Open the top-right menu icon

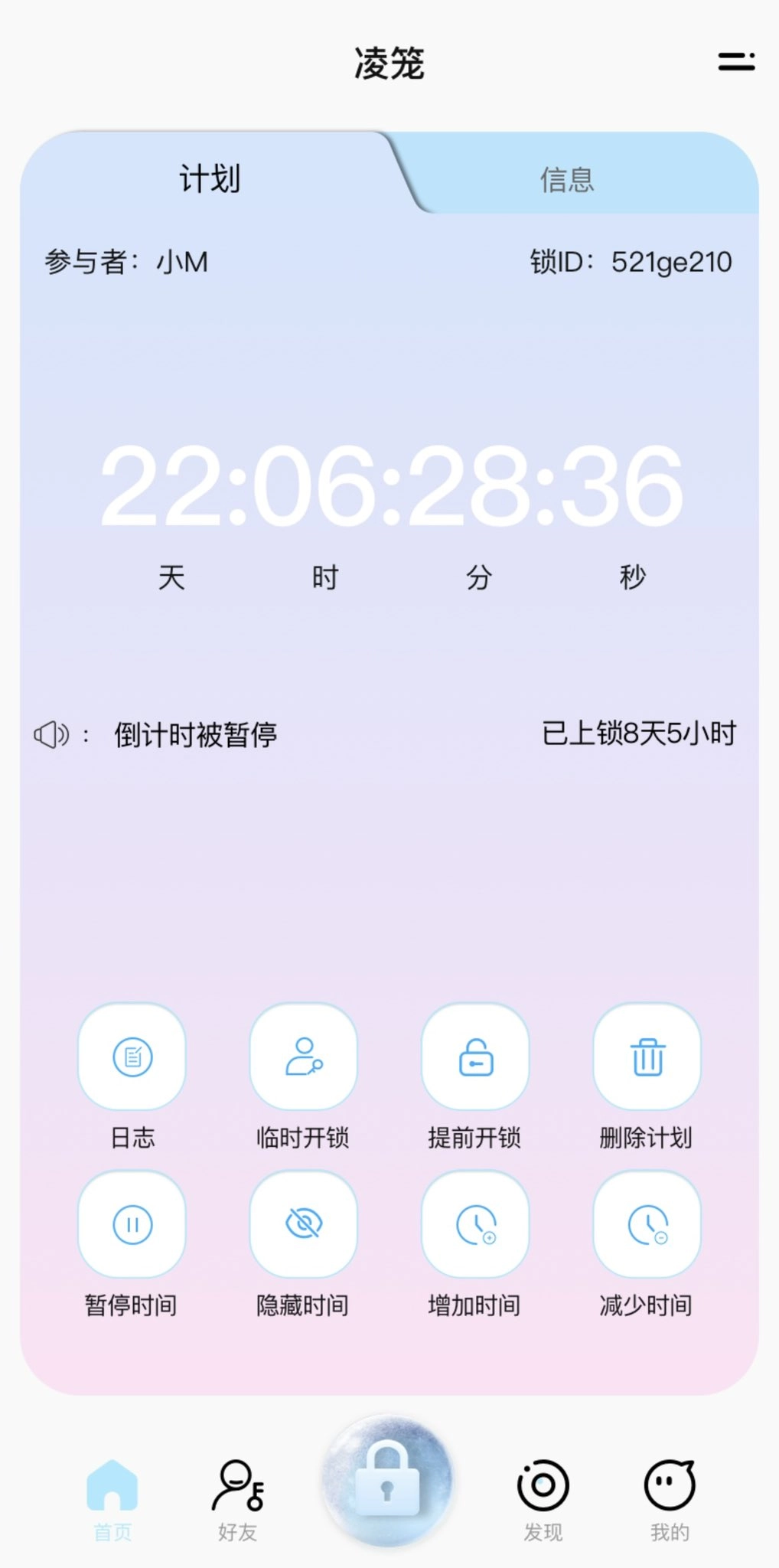pyautogui.click(x=736, y=62)
